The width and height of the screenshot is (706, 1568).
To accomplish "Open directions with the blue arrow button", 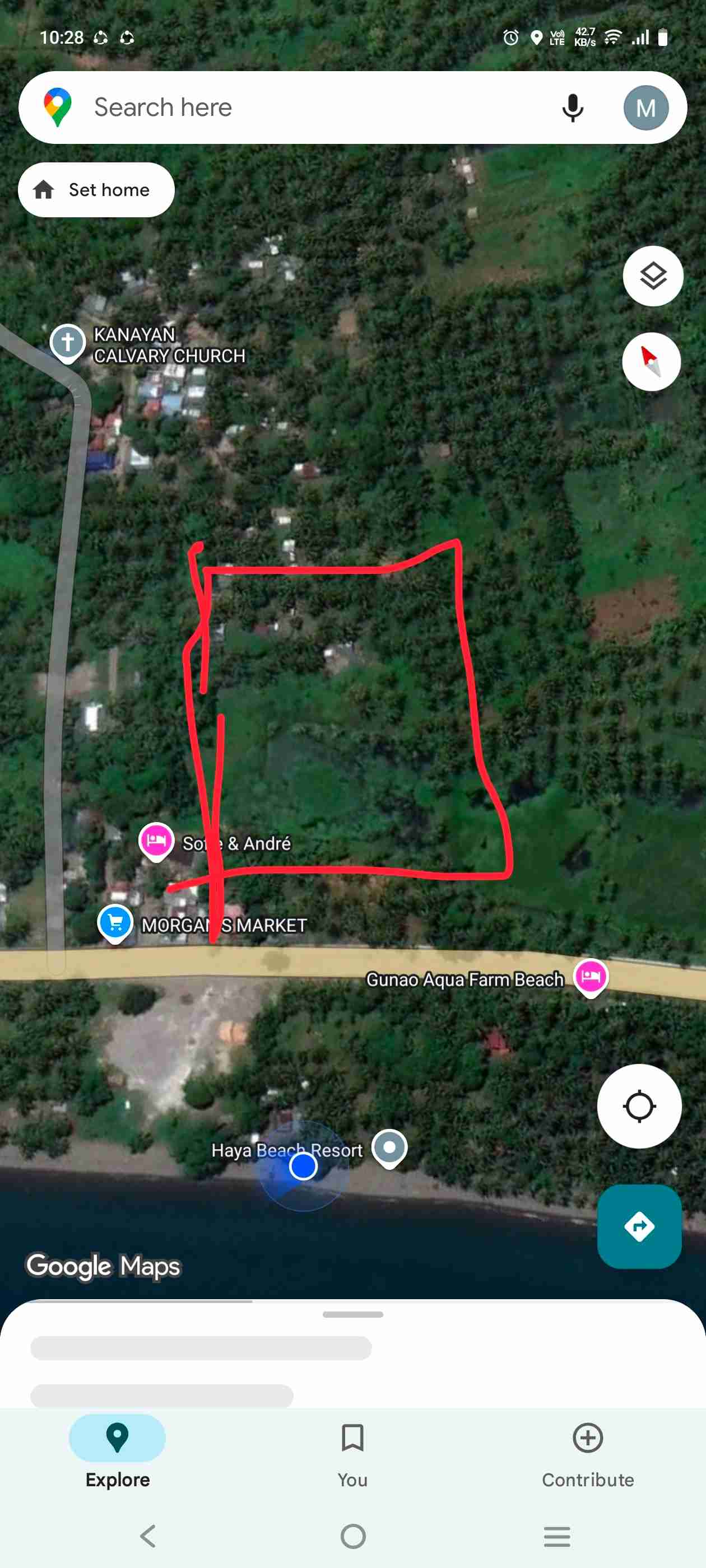I will pos(639,1226).
